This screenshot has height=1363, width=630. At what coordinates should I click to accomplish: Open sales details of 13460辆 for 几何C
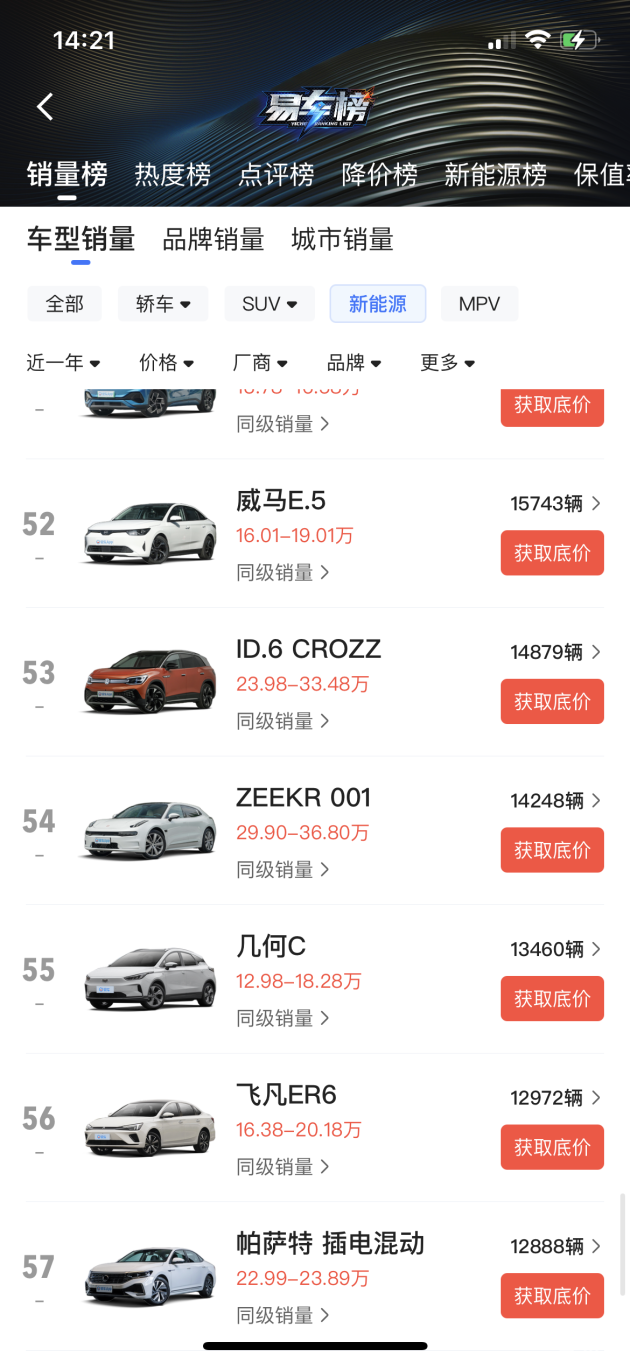pyautogui.click(x=556, y=949)
